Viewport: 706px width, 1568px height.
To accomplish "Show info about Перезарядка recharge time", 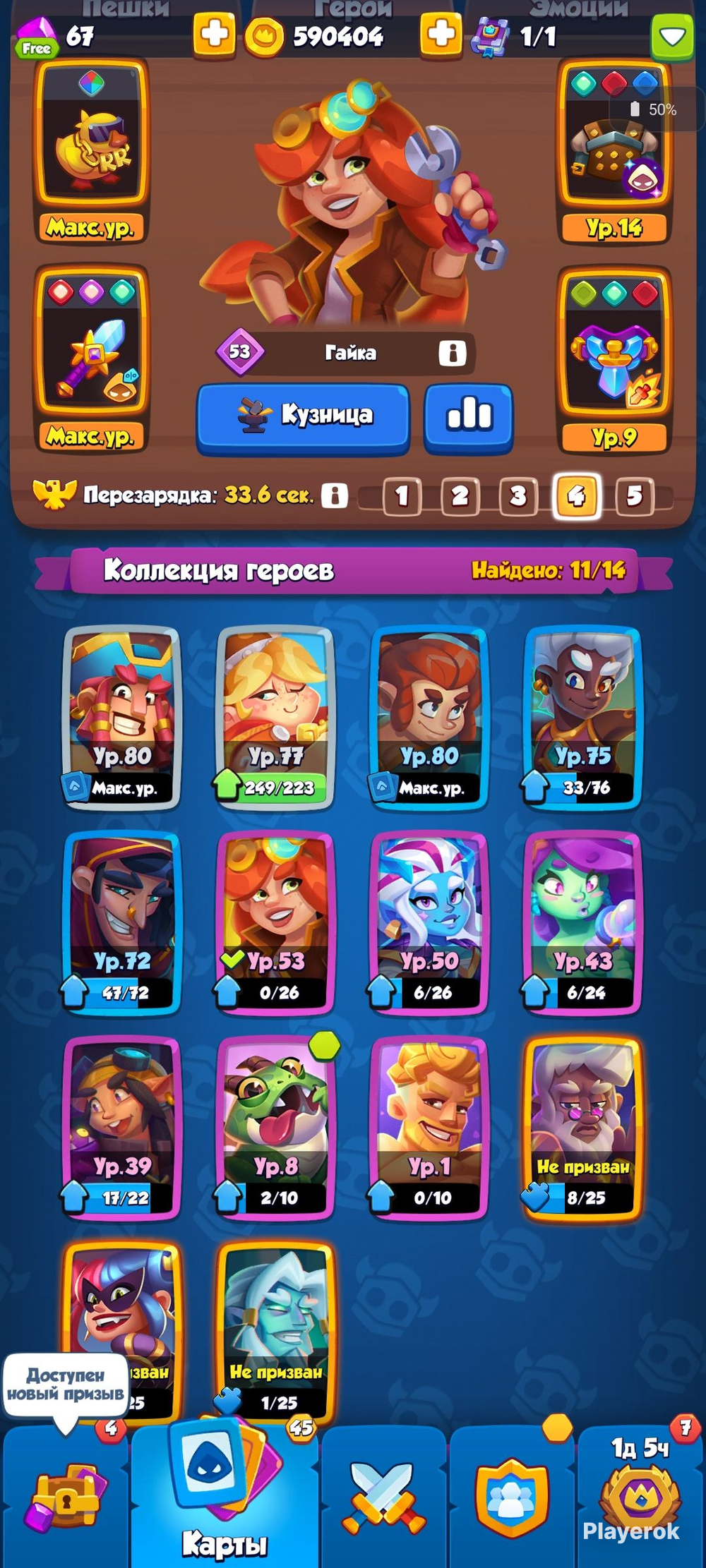I will coord(335,495).
